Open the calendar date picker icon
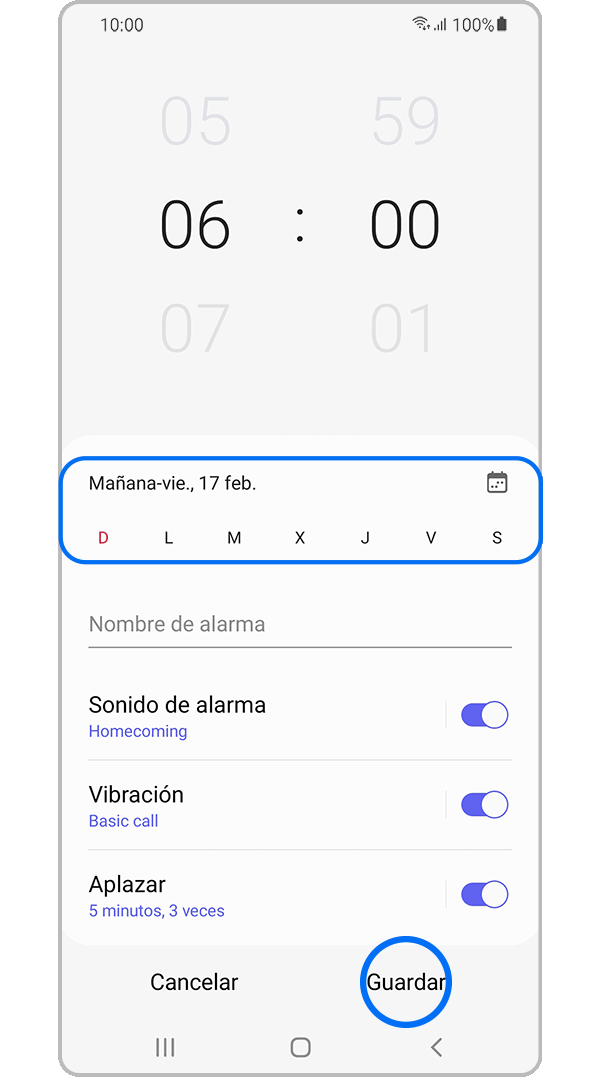600x1077 pixels. pyautogui.click(x=497, y=483)
